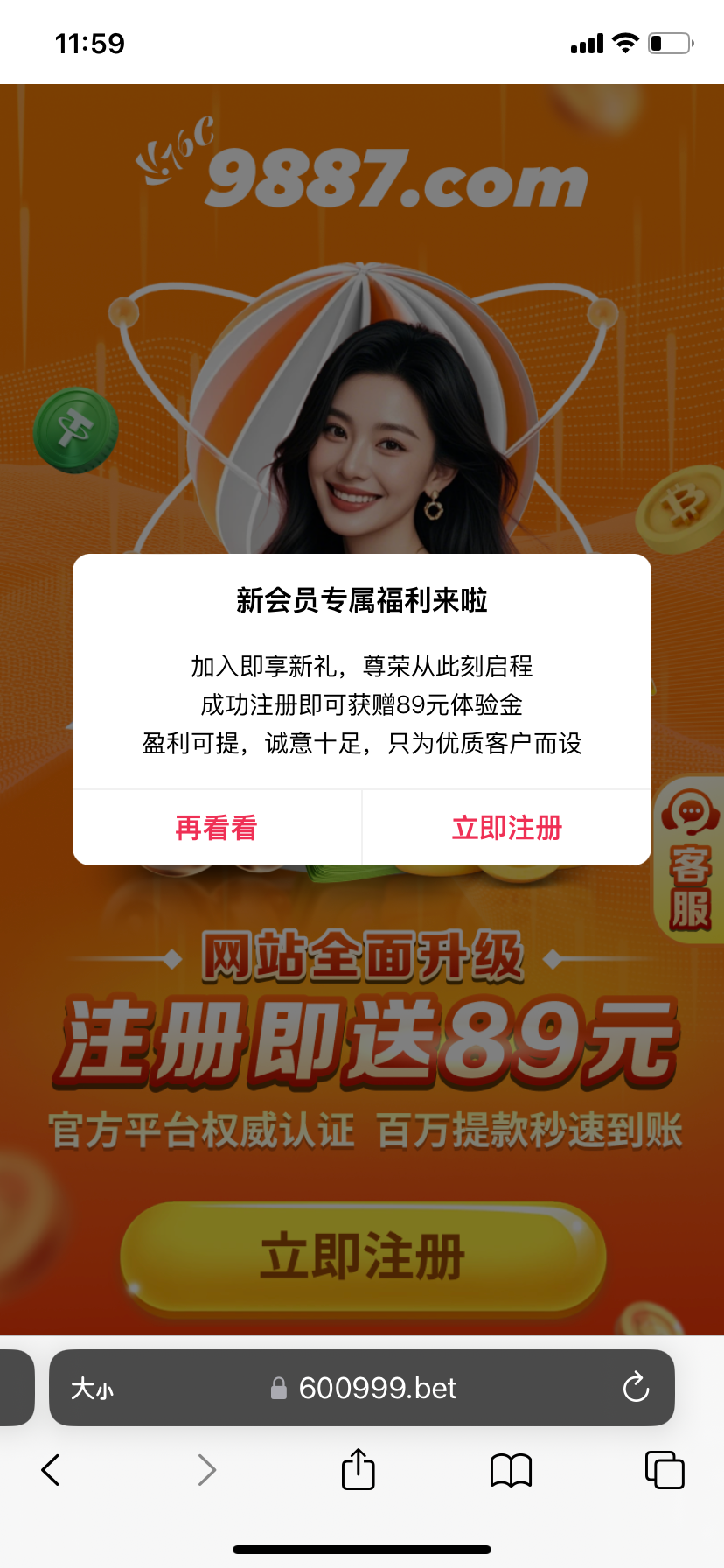Share this web page
The height and width of the screenshot is (1568, 724).
(358, 1469)
